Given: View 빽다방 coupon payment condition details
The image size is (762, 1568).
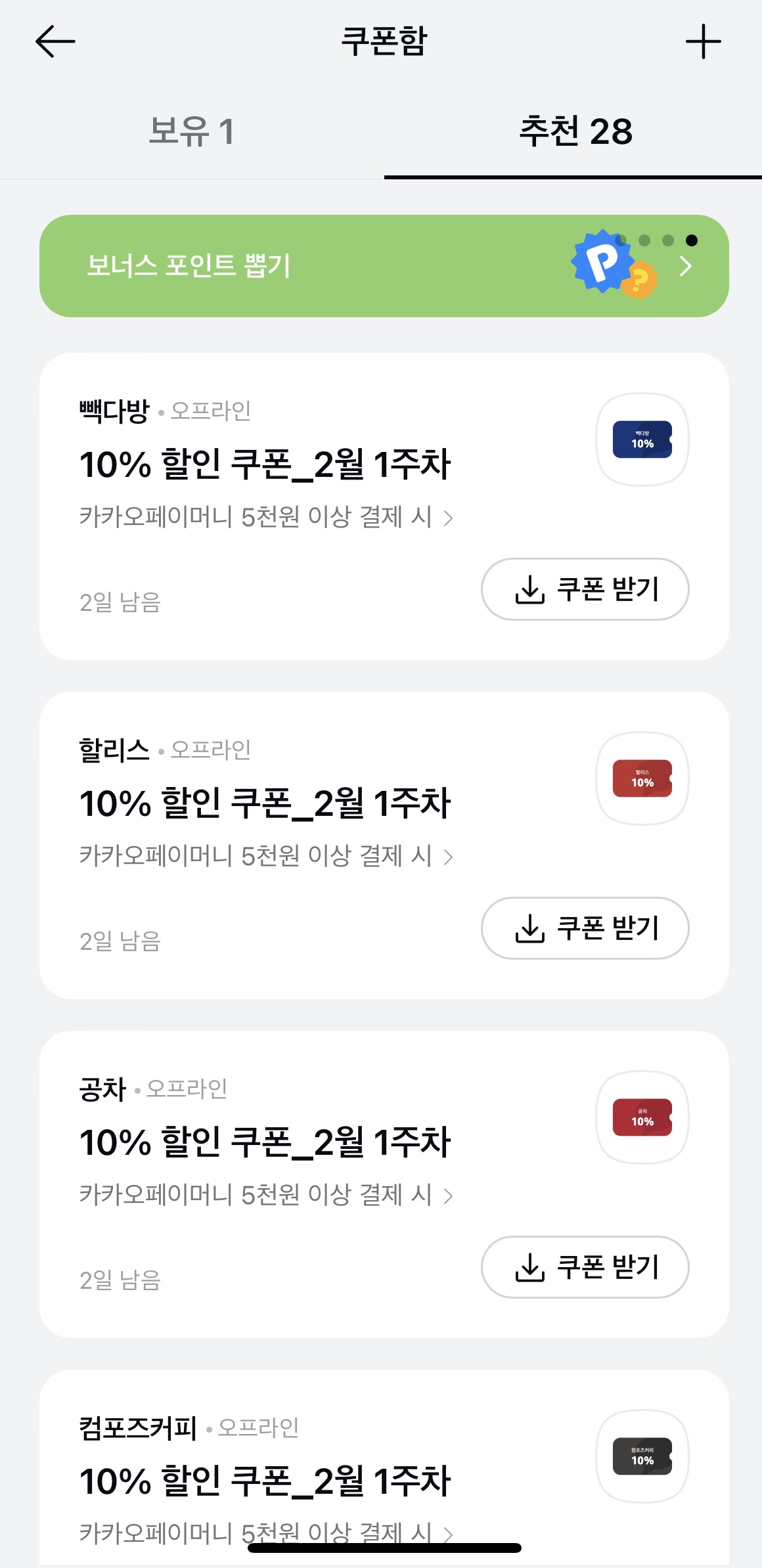Looking at the screenshot, I should click(x=266, y=517).
